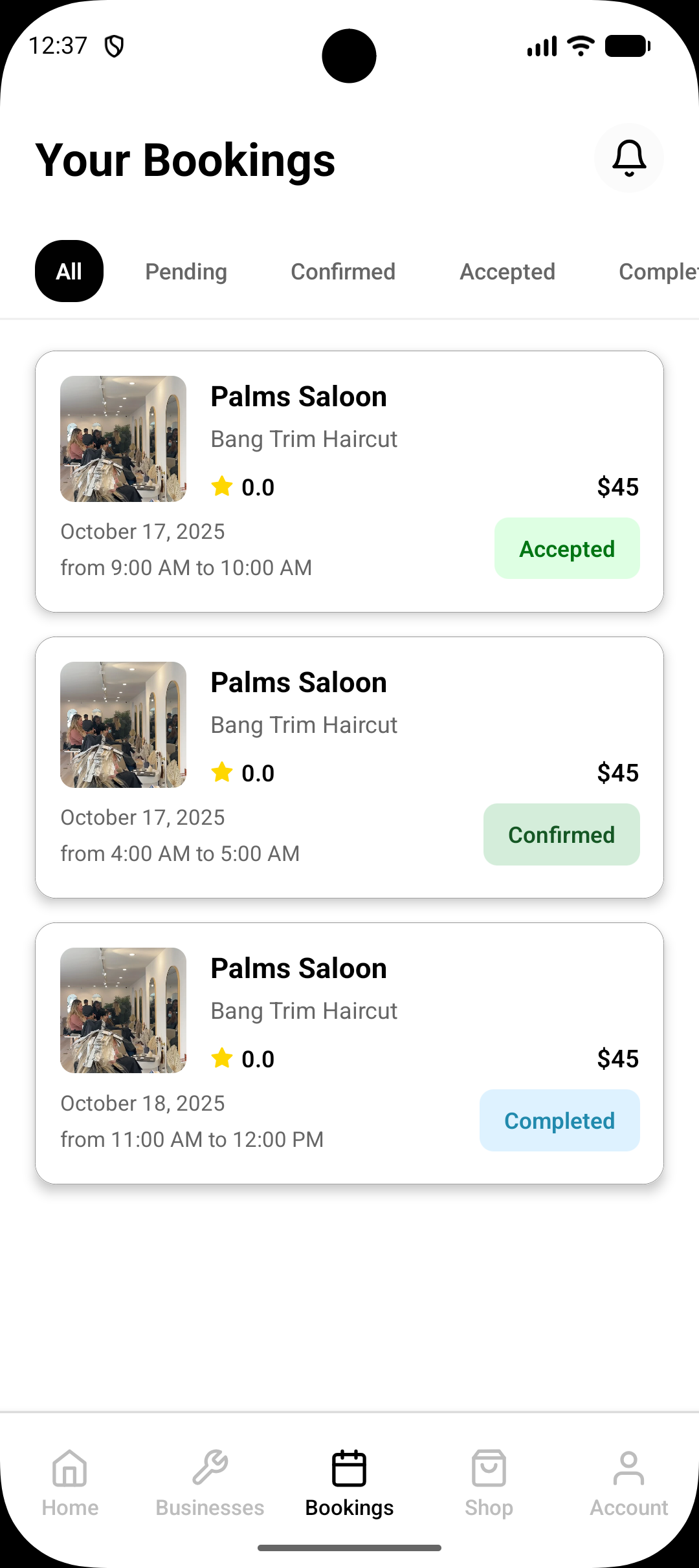Open the Completed filter at the right edge
The height and width of the screenshot is (1568, 699).
(x=660, y=272)
